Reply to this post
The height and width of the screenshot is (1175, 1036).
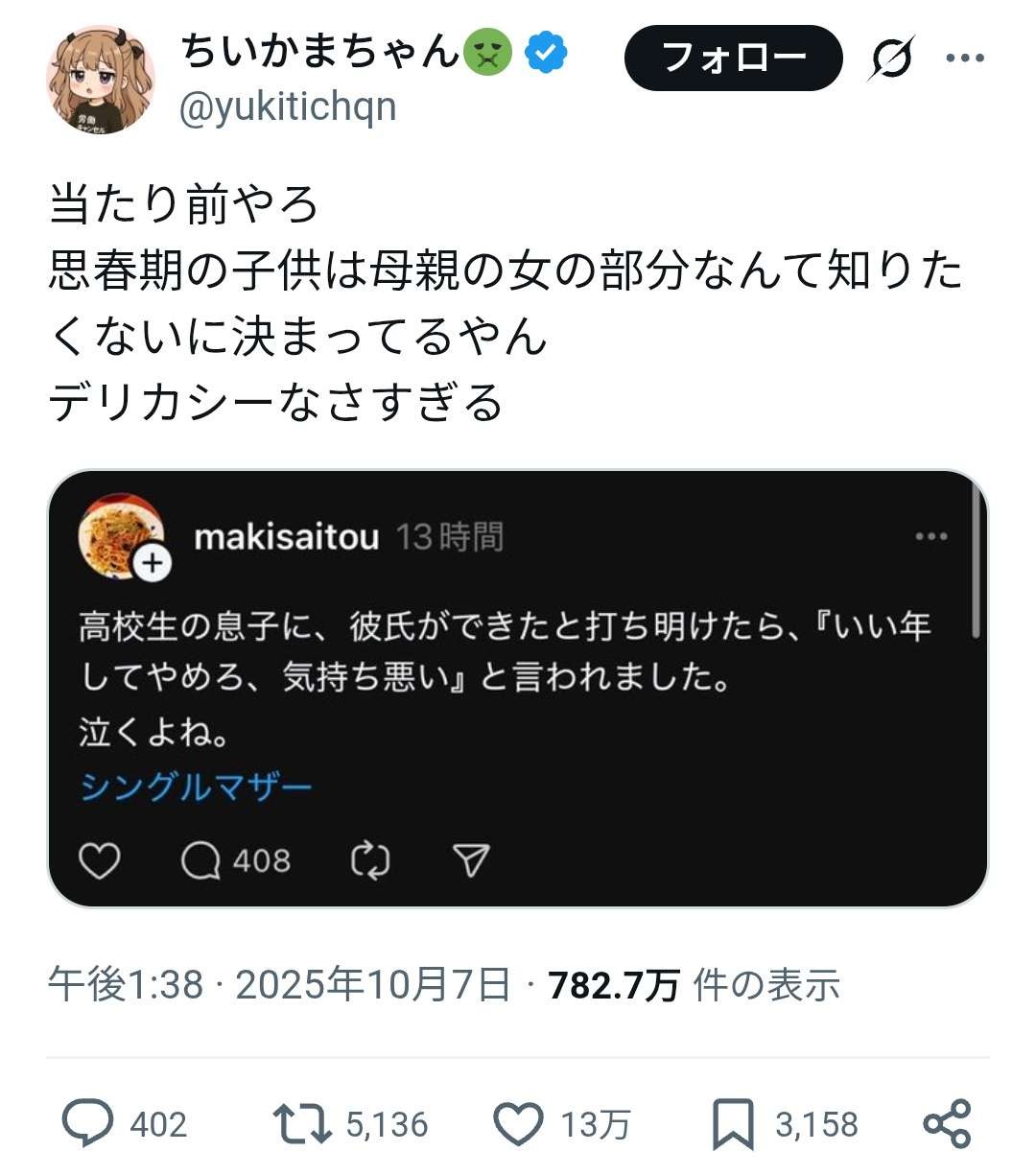pos(89,1124)
